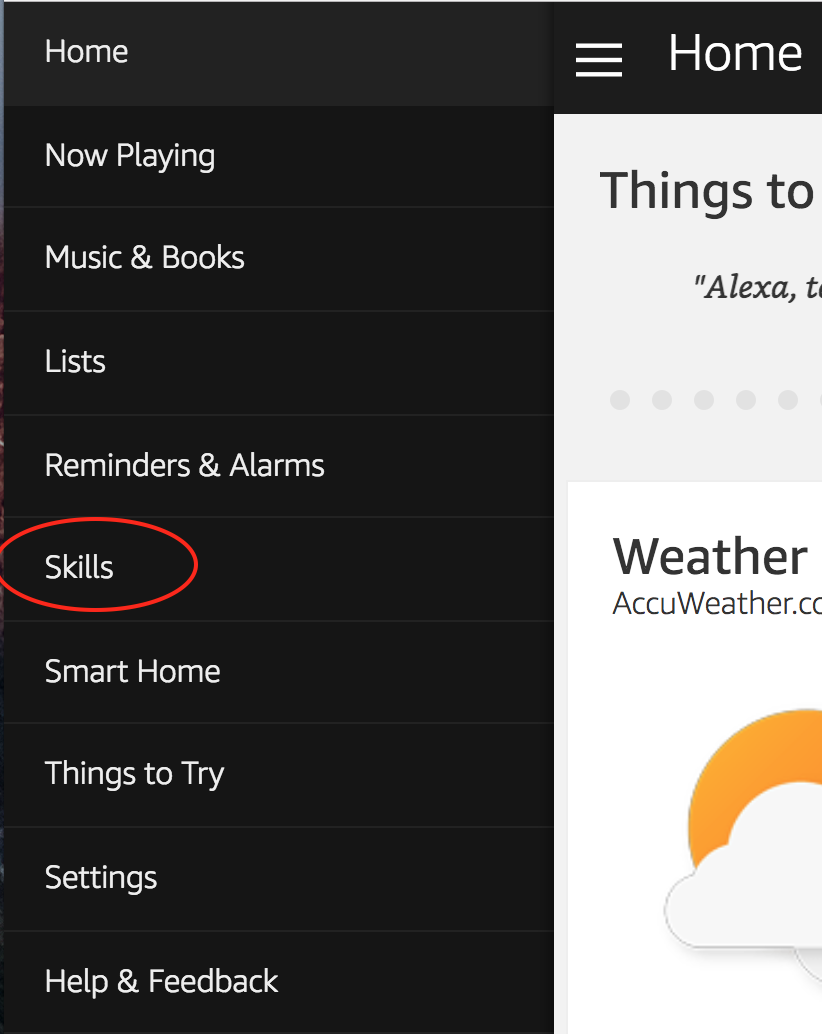This screenshot has width=822, height=1034.
Task: Open Reminders & Alarms
Action: 185,465
